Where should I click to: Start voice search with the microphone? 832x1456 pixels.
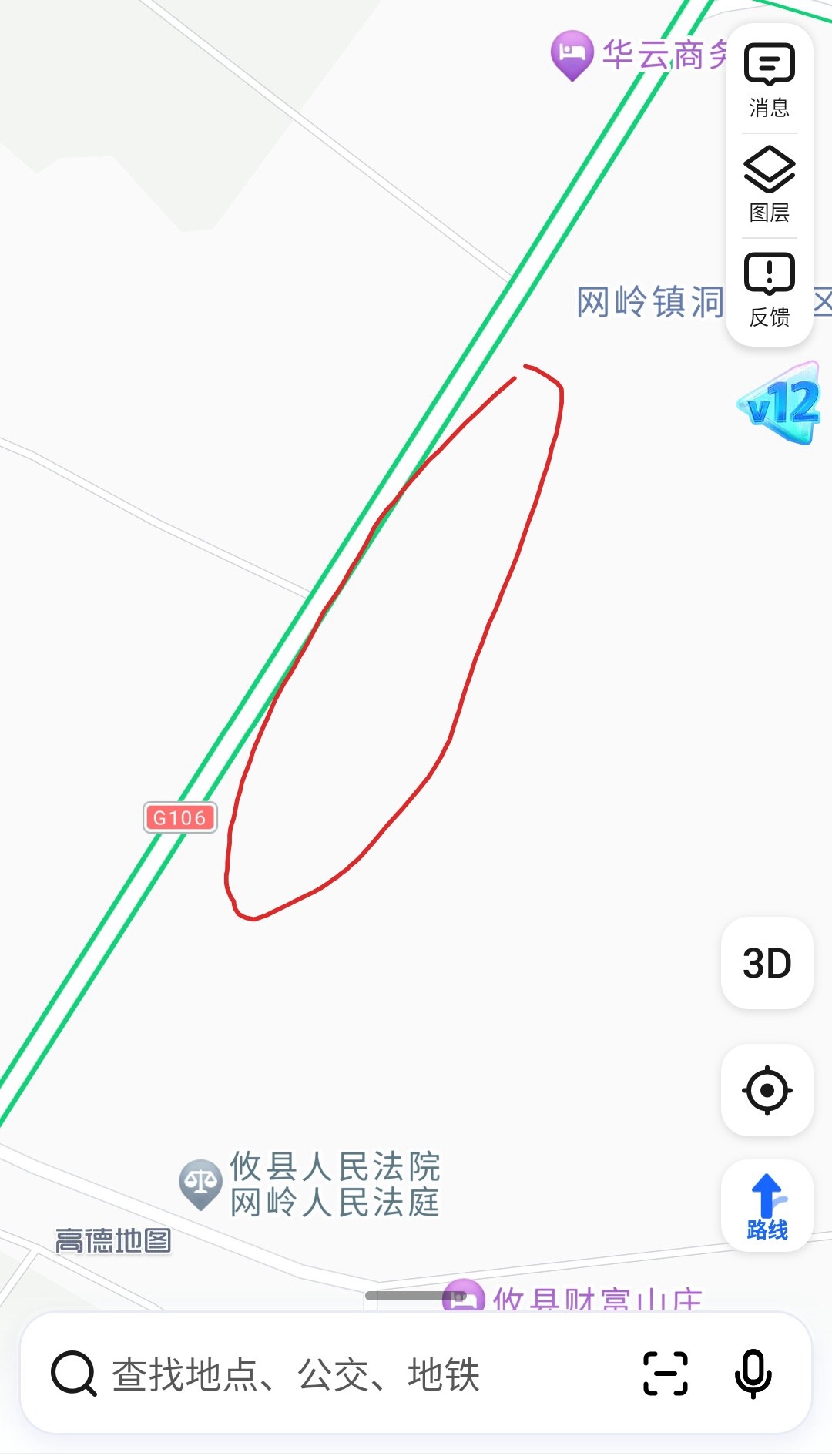pos(753,1374)
